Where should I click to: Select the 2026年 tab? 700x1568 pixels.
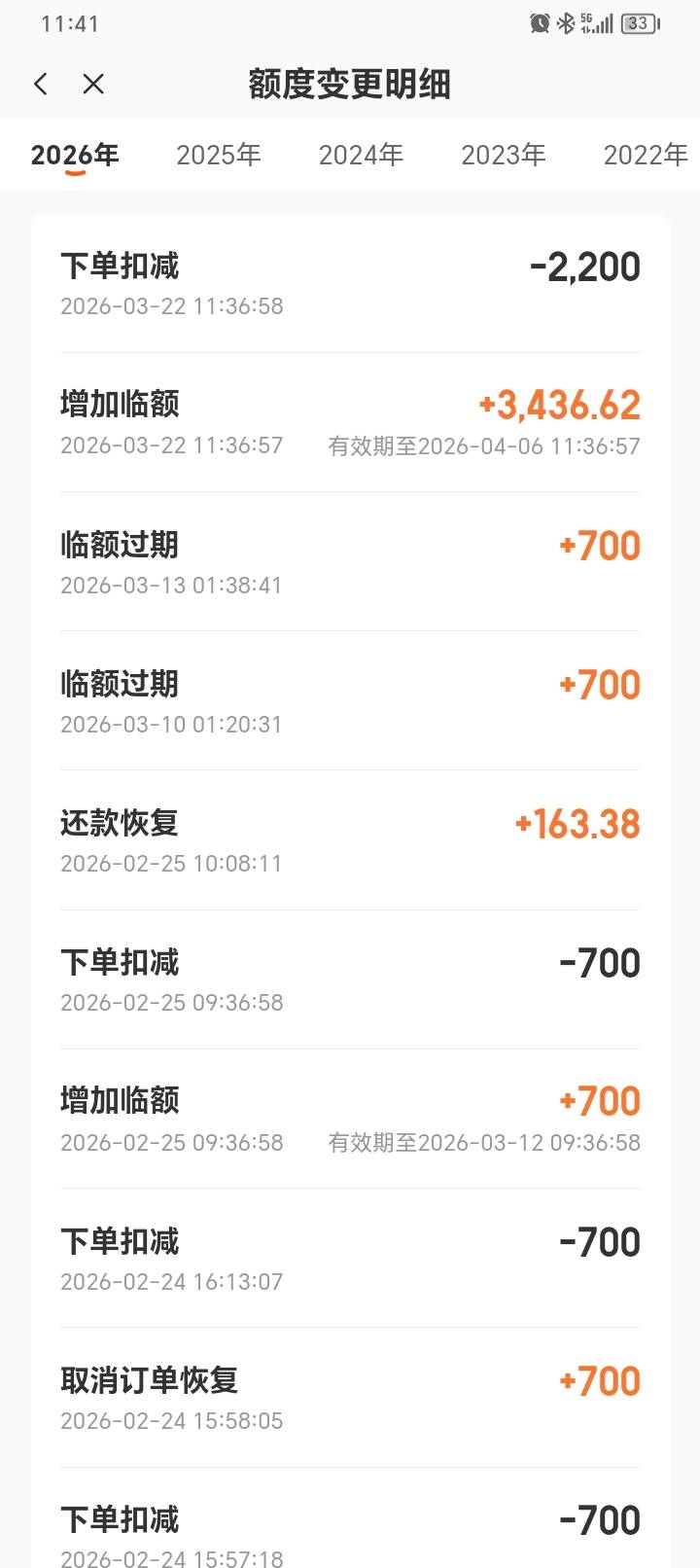75,155
